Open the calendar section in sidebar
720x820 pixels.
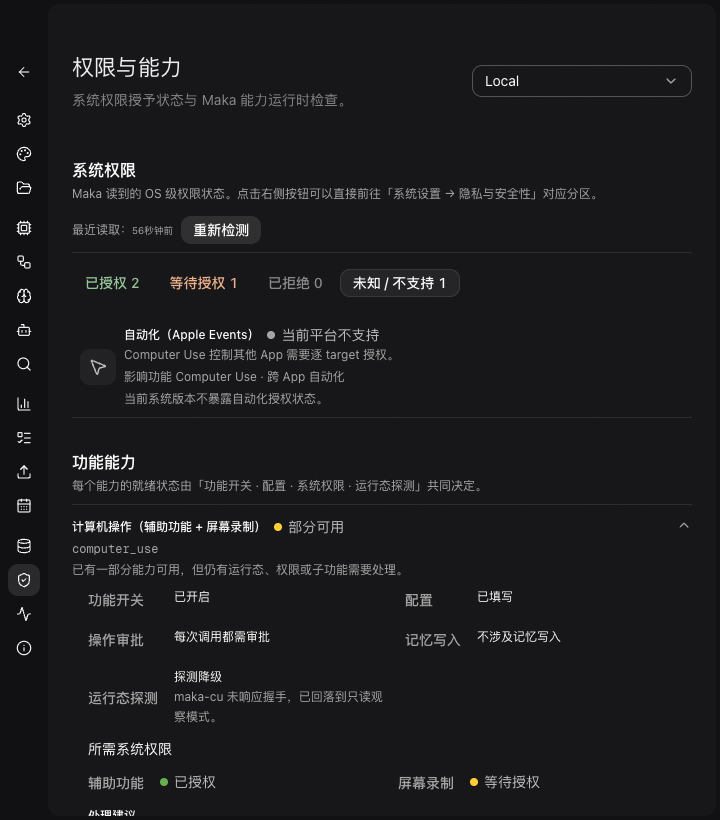(x=24, y=506)
